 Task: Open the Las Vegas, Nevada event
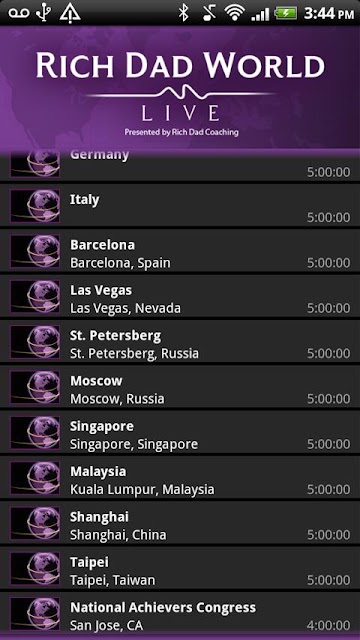180,296
